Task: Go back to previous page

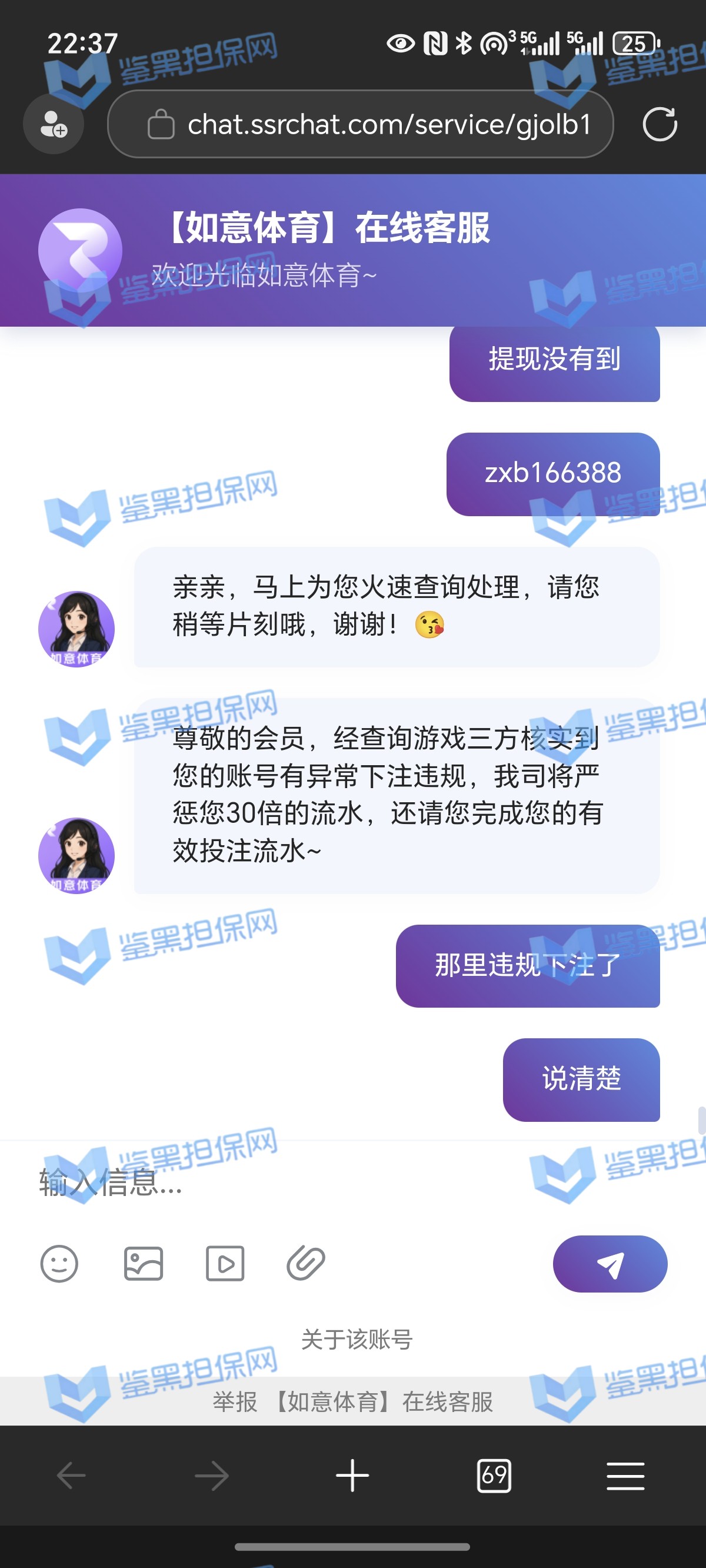Action: [x=71, y=1476]
